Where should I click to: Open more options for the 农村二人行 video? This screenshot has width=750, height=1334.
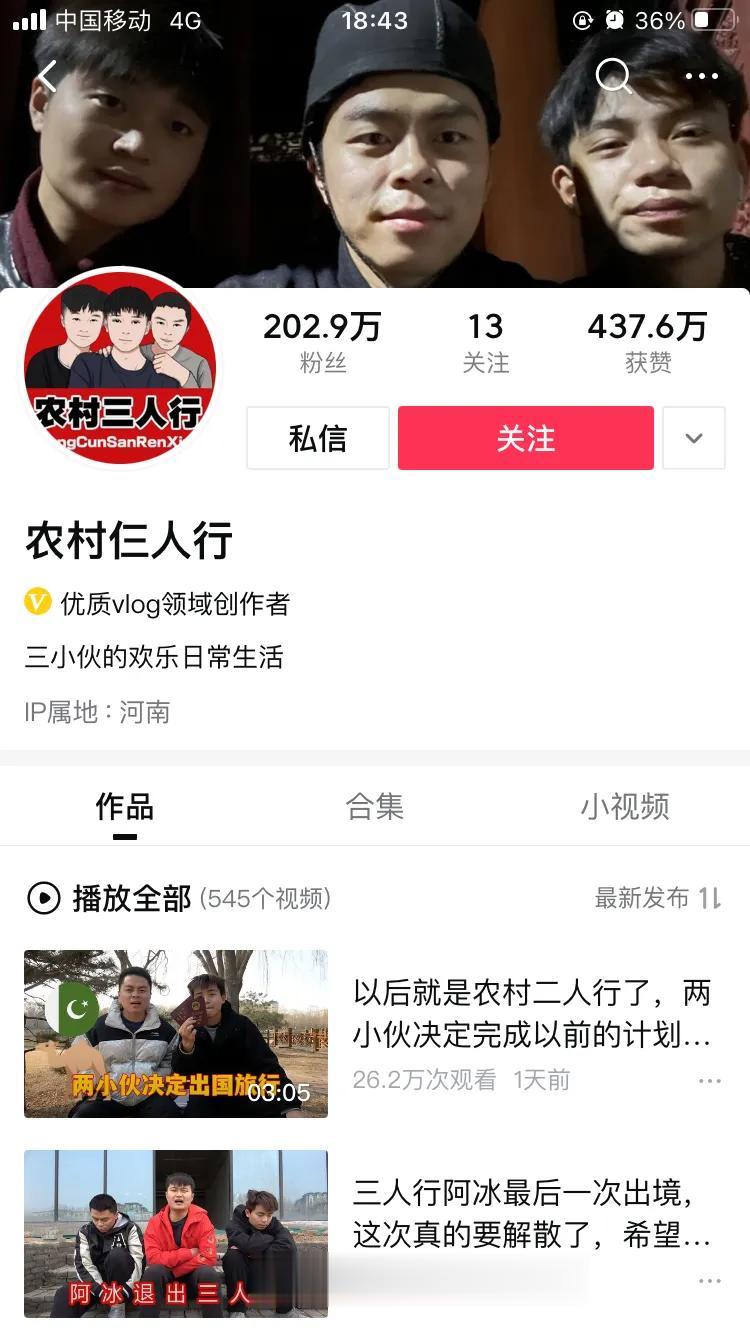pyautogui.click(x=709, y=1081)
